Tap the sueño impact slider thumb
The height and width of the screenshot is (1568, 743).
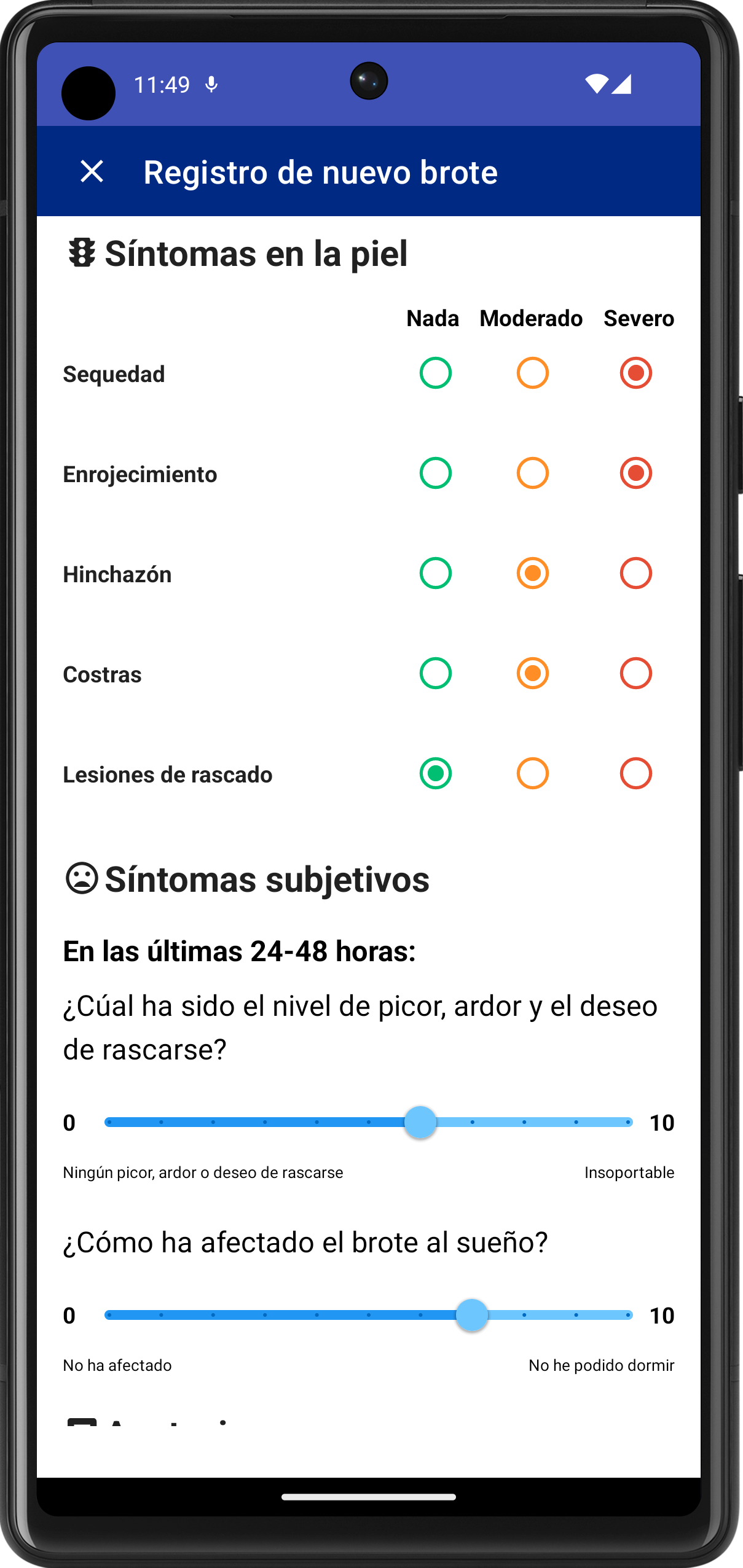[472, 1315]
